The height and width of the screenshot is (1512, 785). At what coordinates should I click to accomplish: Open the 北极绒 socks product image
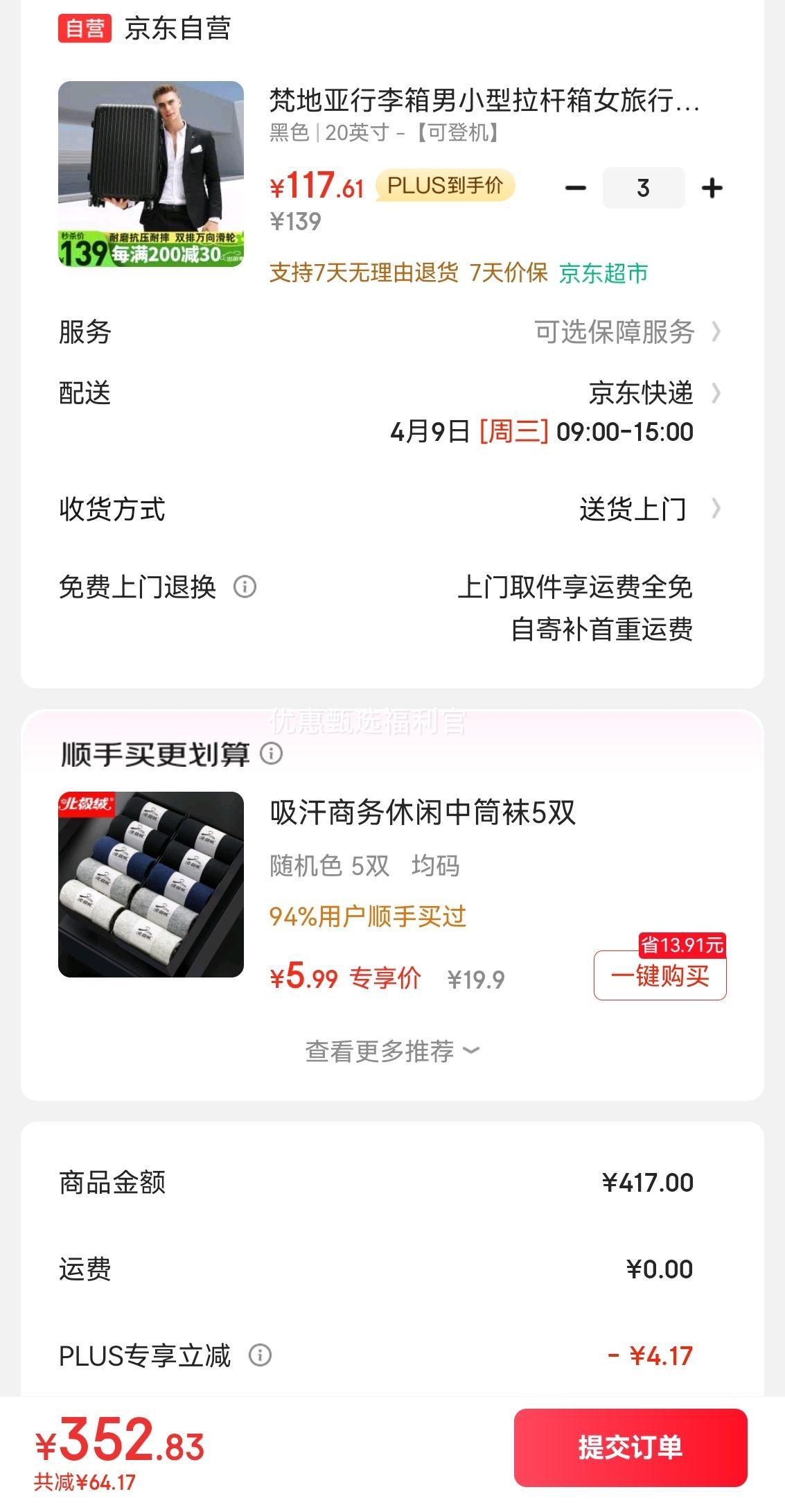coord(151,885)
